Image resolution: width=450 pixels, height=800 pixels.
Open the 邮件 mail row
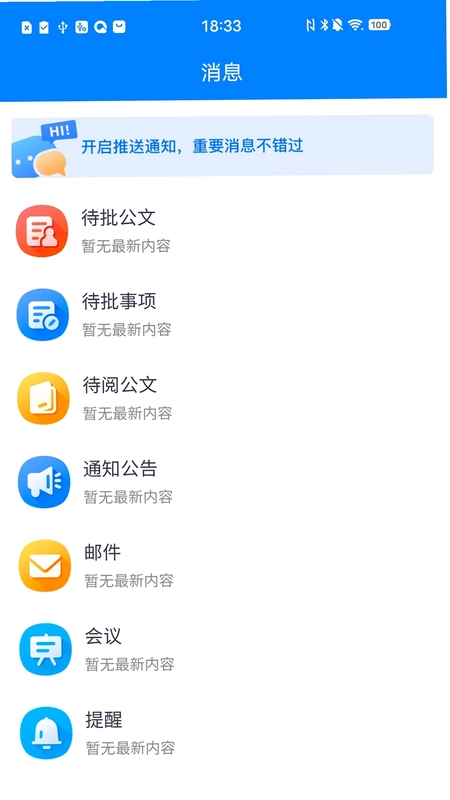point(225,565)
